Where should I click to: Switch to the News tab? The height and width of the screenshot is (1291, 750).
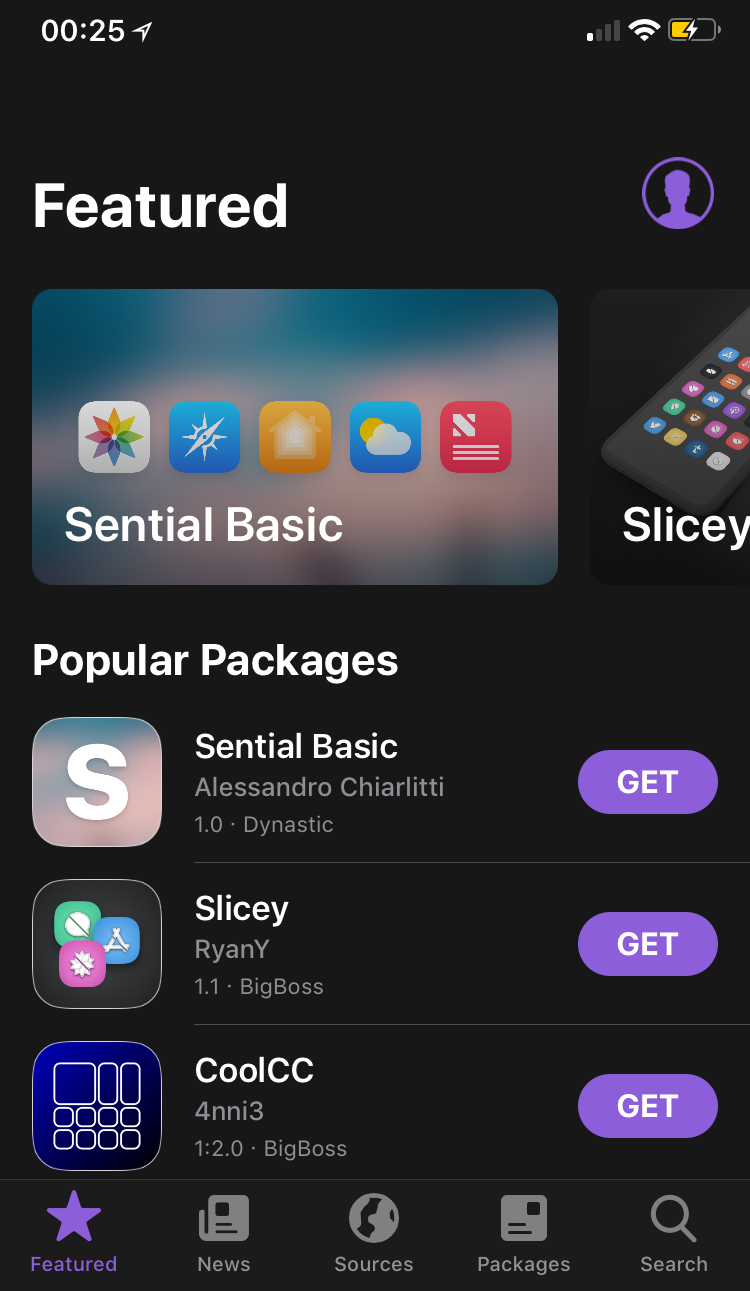click(x=224, y=1233)
